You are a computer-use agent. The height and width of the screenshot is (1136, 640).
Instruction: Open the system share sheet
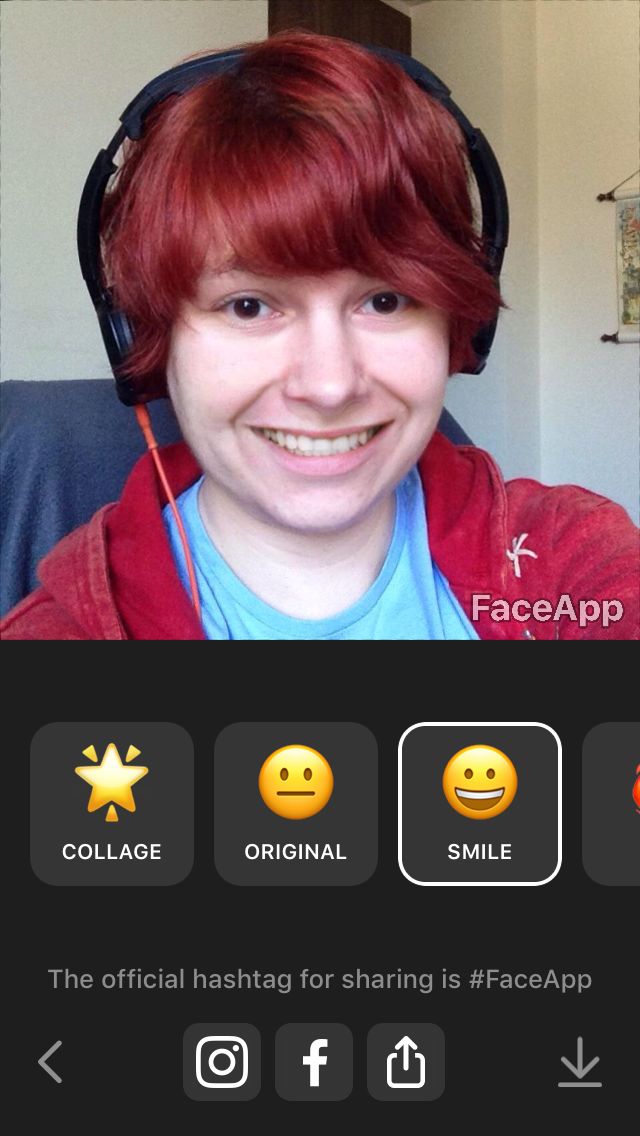(x=406, y=1062)
